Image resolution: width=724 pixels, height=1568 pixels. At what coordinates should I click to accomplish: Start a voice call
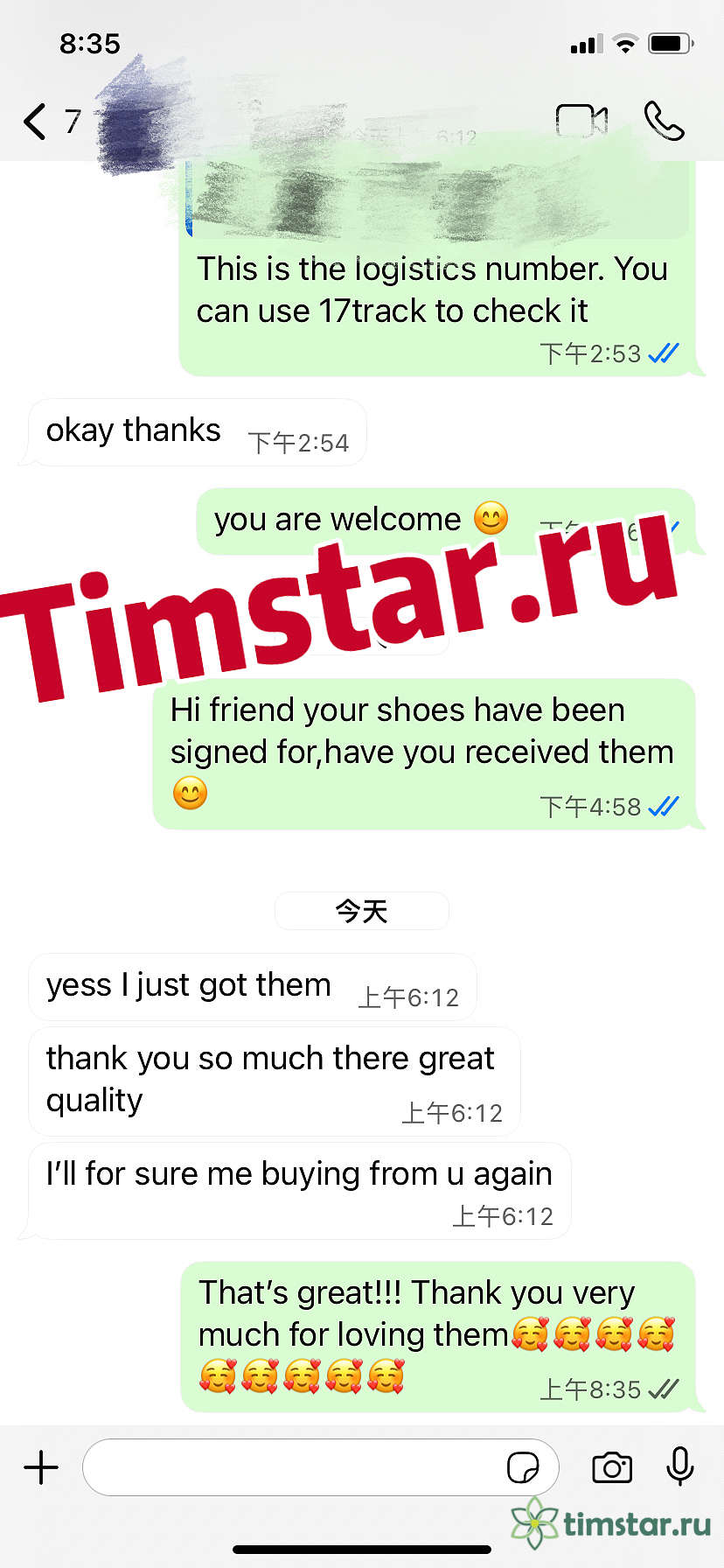664,121
